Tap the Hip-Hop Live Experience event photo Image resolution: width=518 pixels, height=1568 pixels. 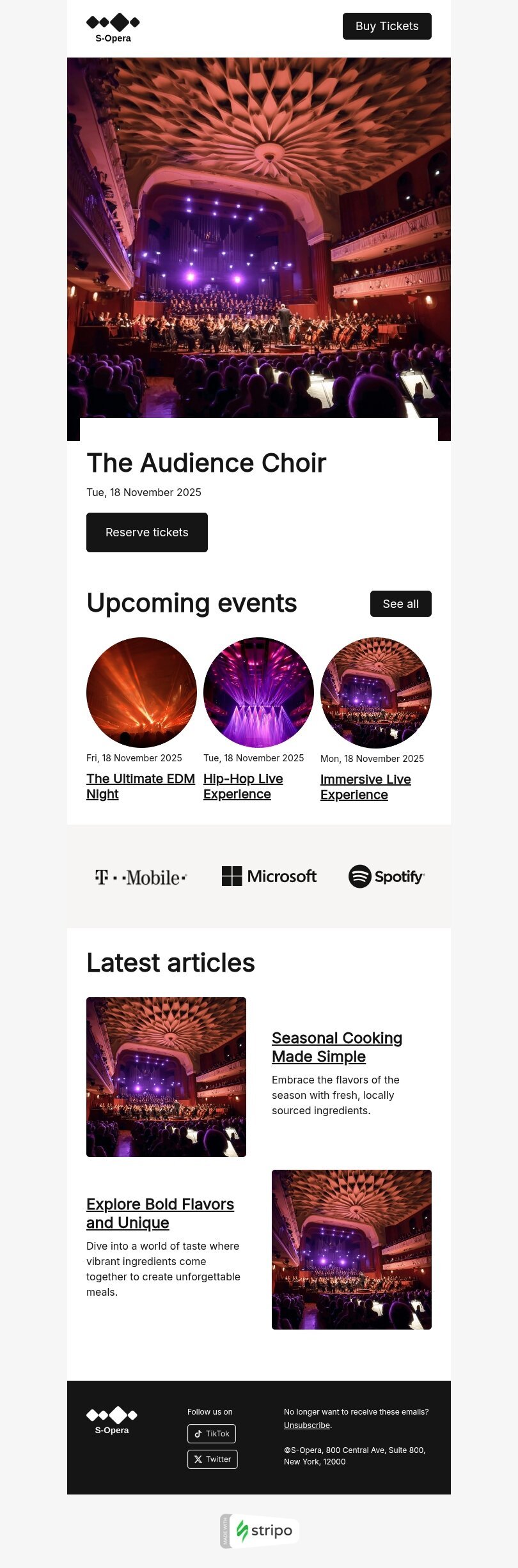pos(258,692)
